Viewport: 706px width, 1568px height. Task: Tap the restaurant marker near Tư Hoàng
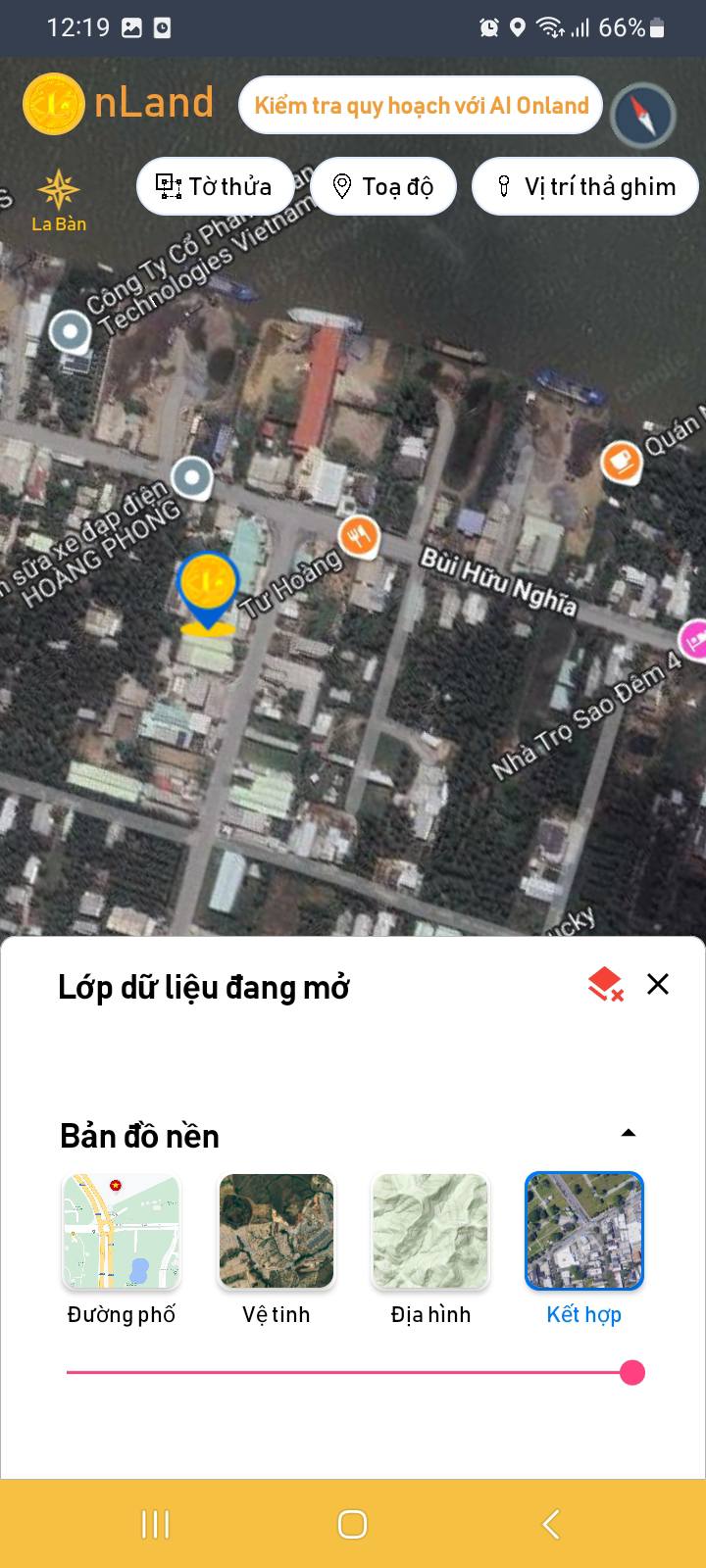point(359,536)
